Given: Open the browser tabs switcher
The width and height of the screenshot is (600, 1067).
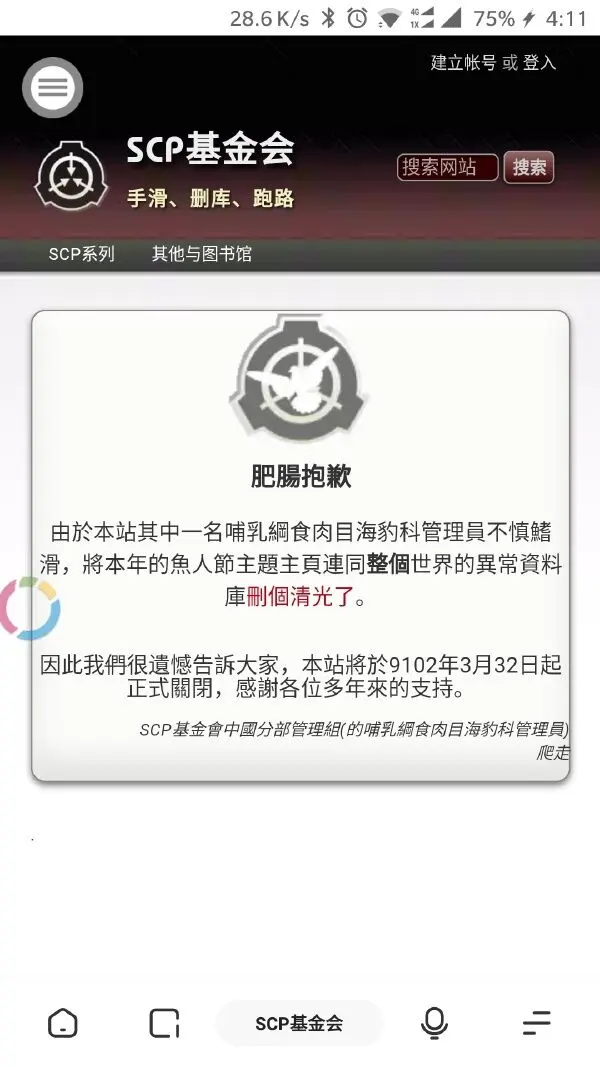Looking at the screenshot, I should (164, 1022).
